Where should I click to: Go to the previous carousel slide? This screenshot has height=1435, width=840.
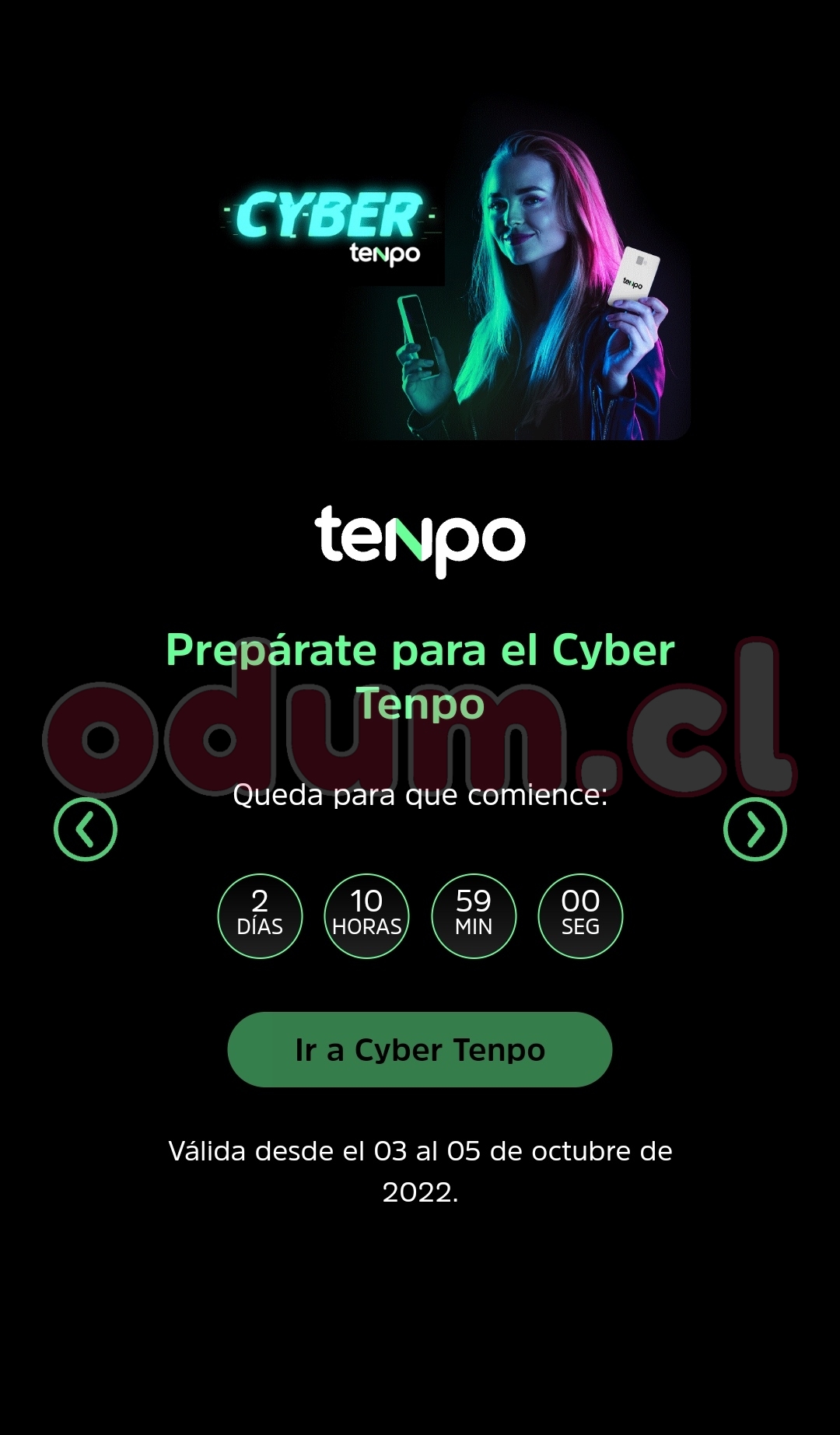point(86,829)
